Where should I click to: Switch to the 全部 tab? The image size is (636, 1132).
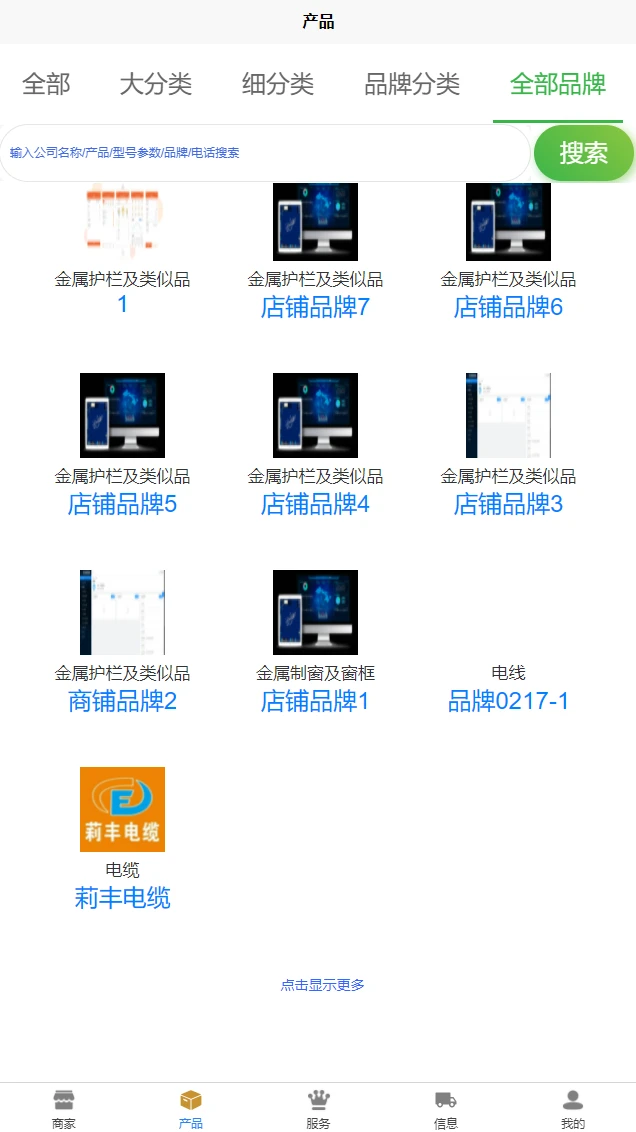click(x=46, y=84)
